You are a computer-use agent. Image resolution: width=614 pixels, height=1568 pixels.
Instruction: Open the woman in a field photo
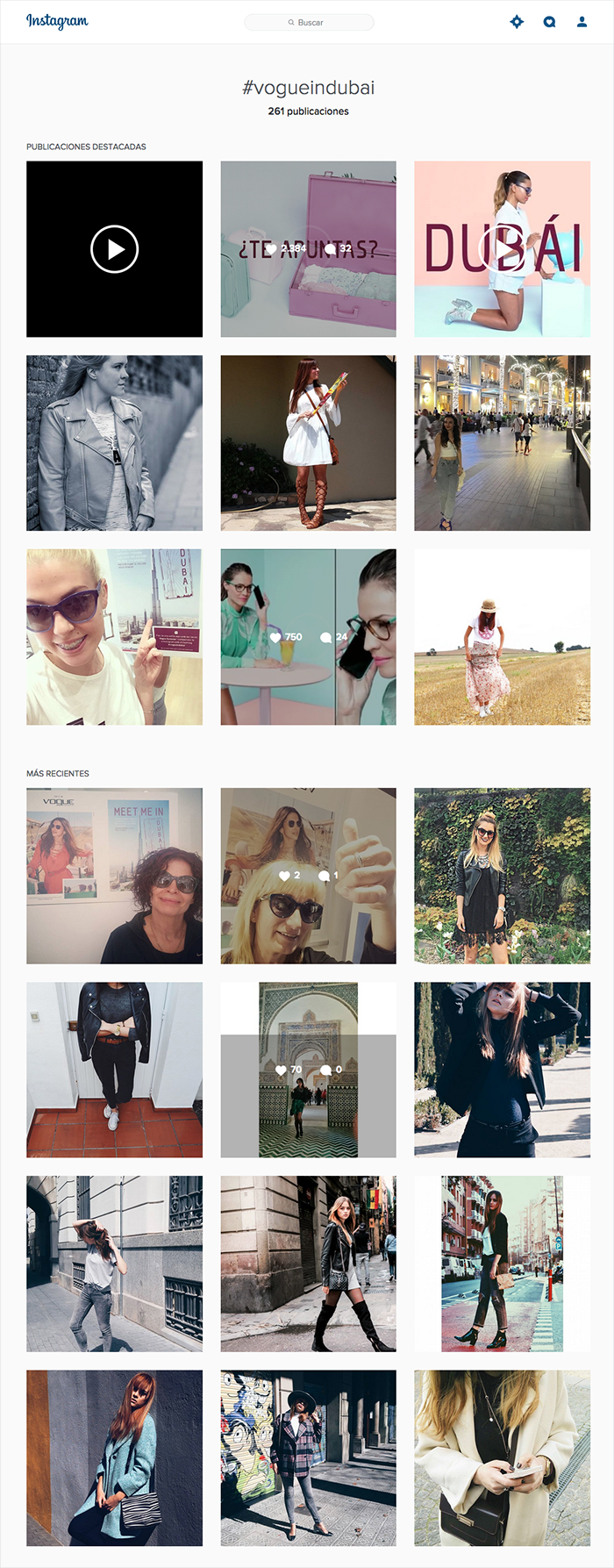pyautogui.click(x=502, y=637)
